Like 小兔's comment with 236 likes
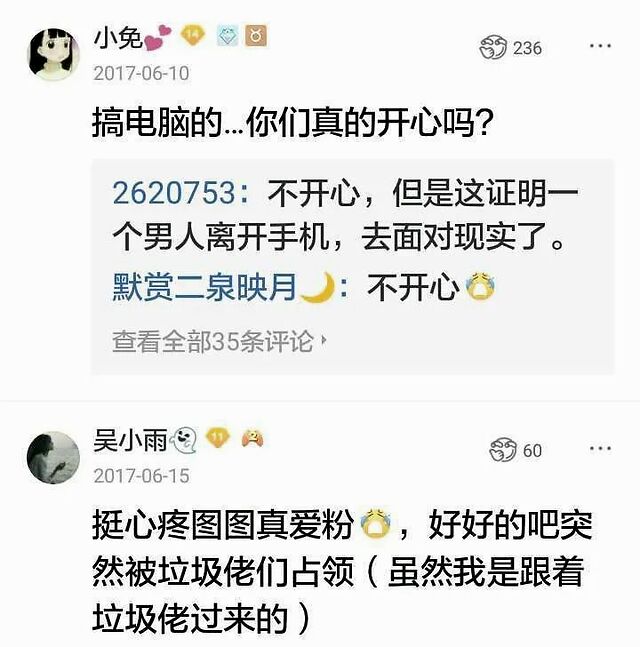Viewport: 640px width, 647px height. [x=494, y=47]
